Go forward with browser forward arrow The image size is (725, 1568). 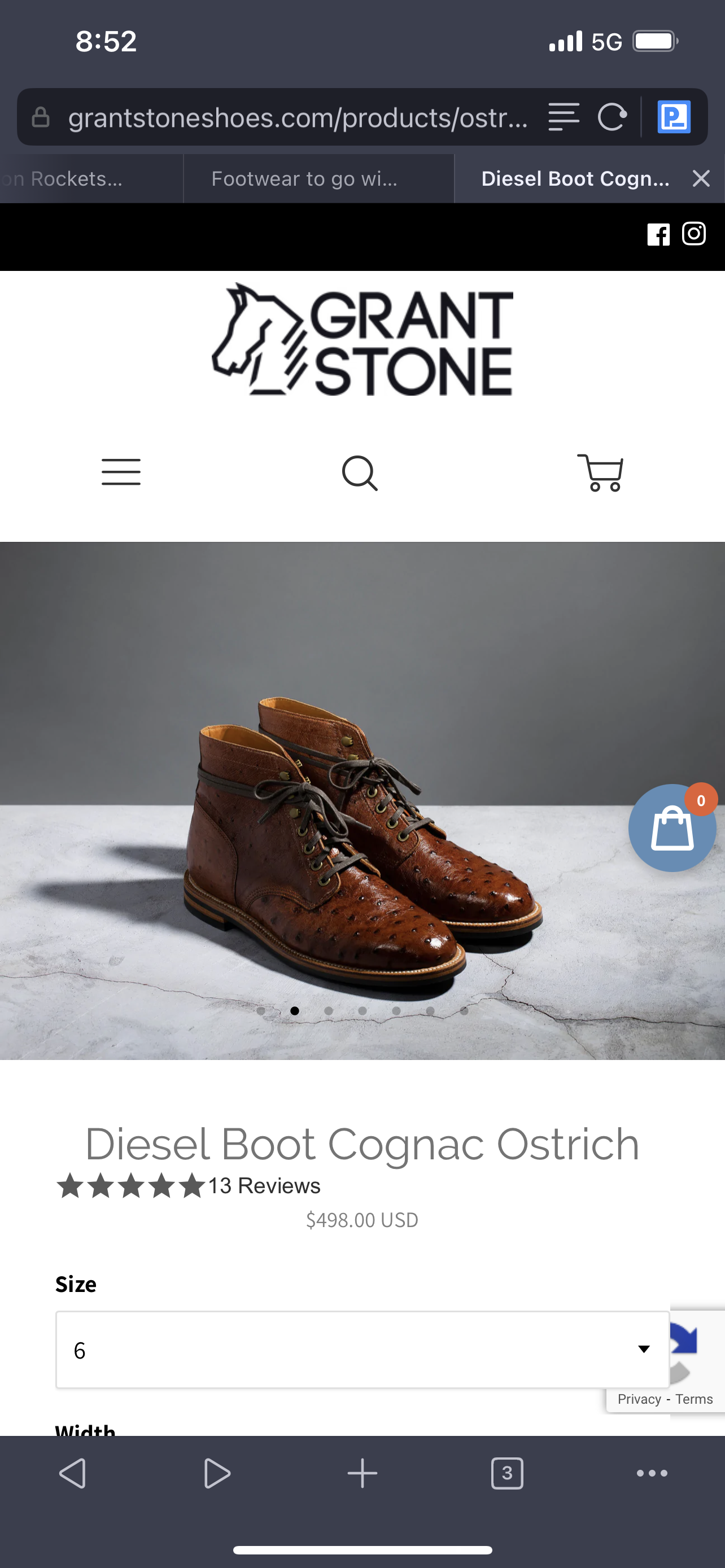tap(217, 1473)
